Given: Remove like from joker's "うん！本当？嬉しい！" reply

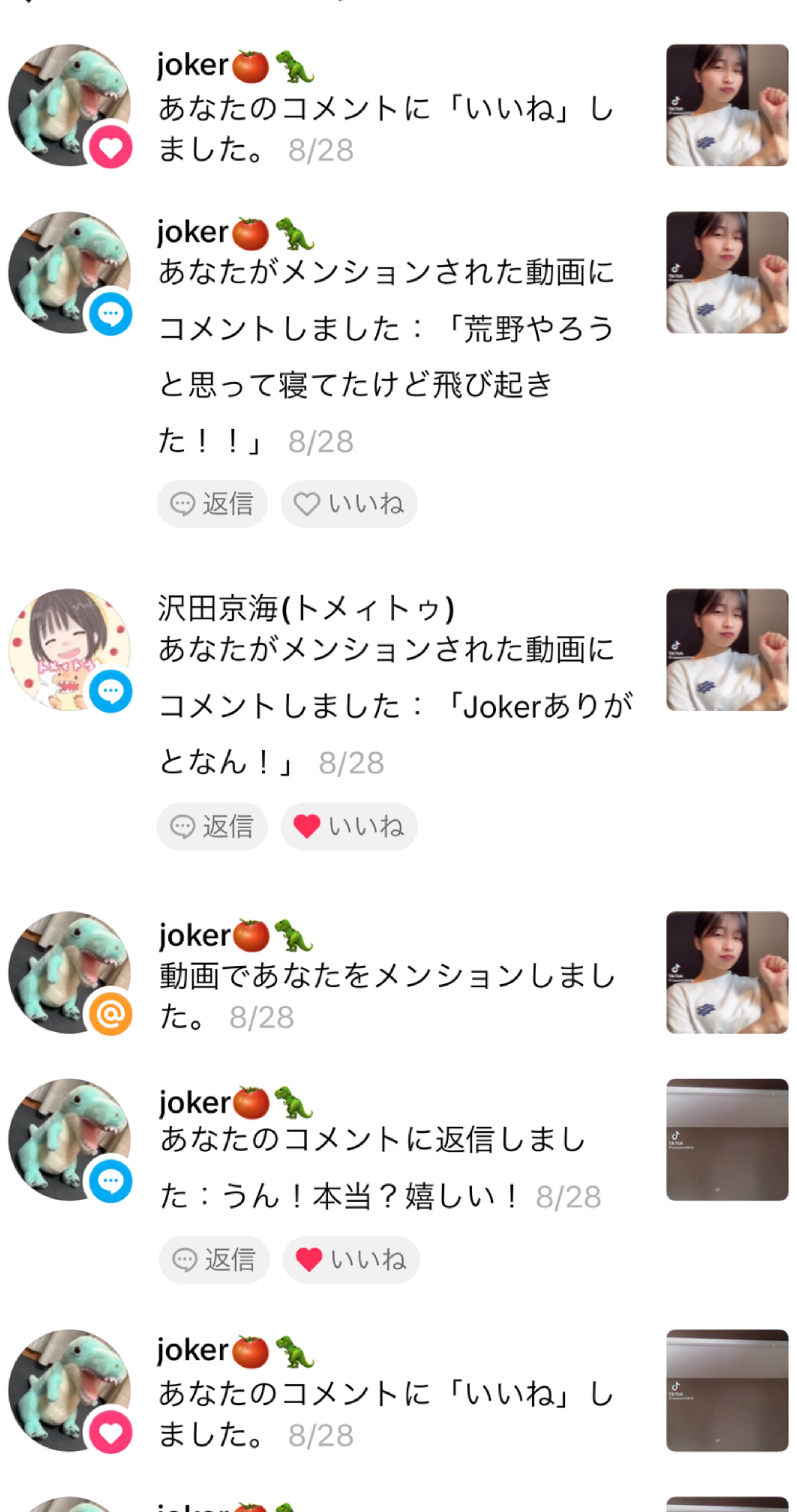Looking at the screenshot, I should point(351,1259).
